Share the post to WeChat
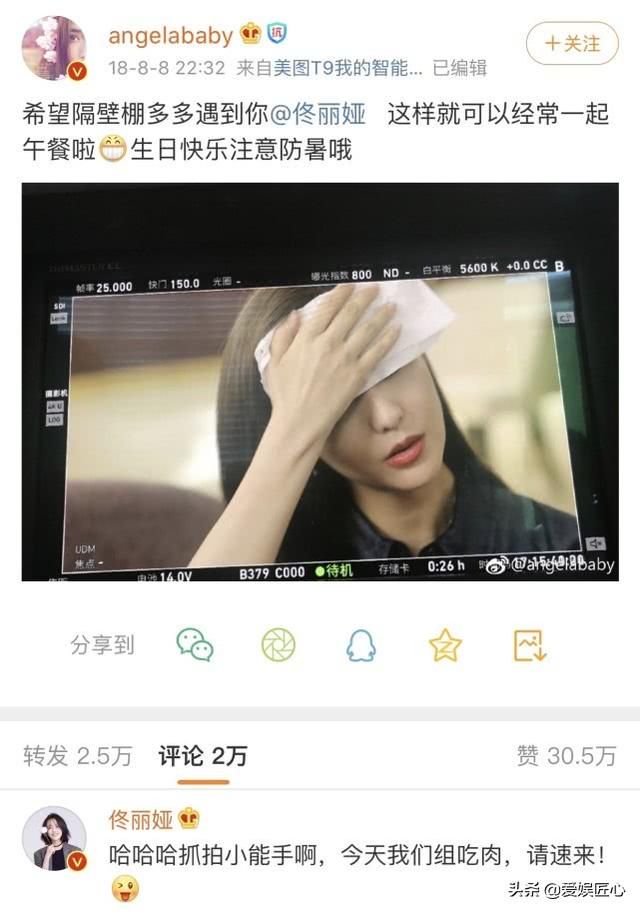The width and height of the screenshot is (640, 912). click(x=195, y=645)
